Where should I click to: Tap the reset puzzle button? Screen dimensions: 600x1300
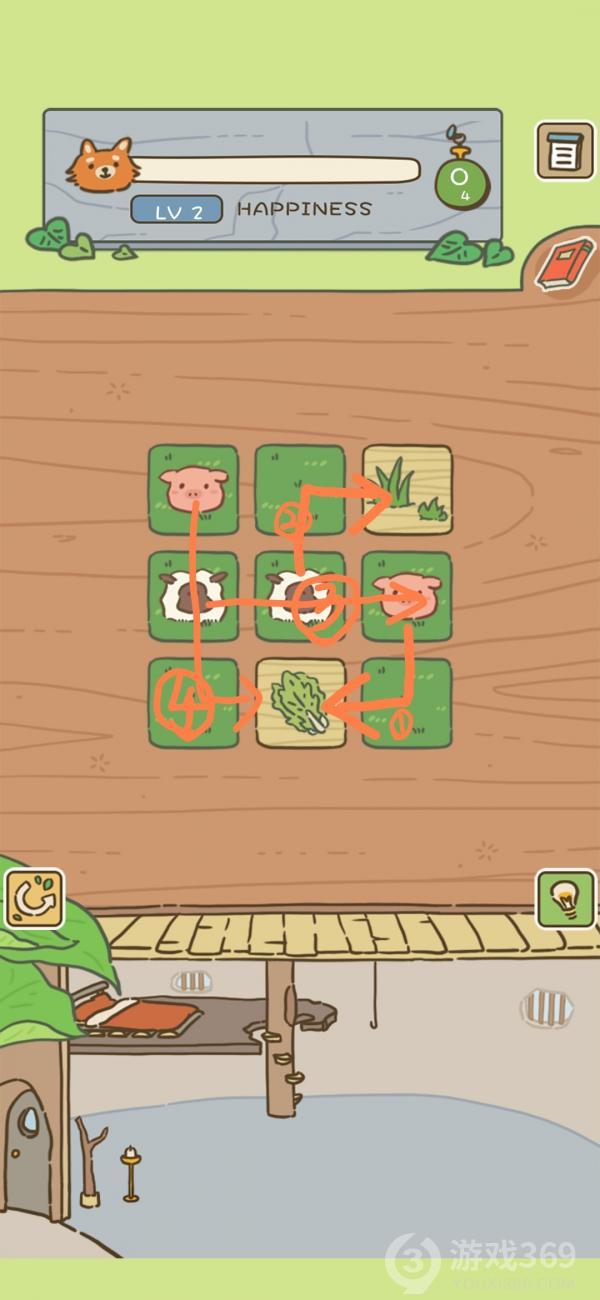click(x=34, y=898)
